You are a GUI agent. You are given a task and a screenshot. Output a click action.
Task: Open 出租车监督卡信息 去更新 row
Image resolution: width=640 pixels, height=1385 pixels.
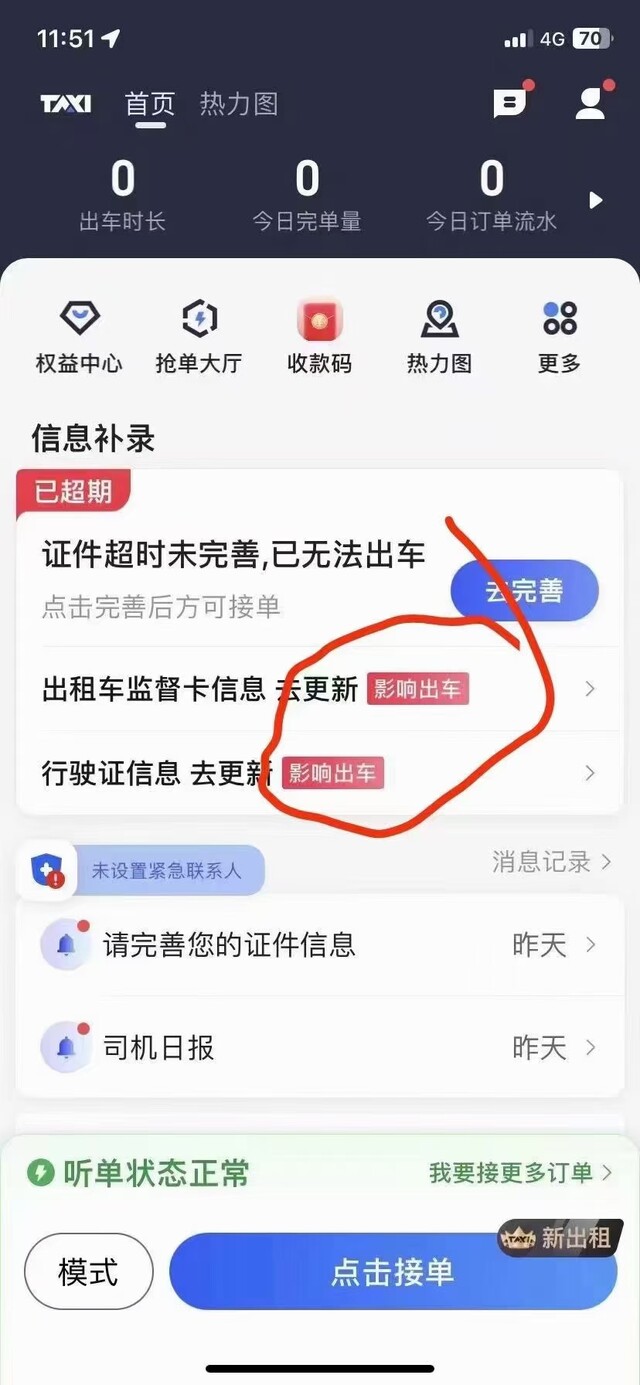319,689
